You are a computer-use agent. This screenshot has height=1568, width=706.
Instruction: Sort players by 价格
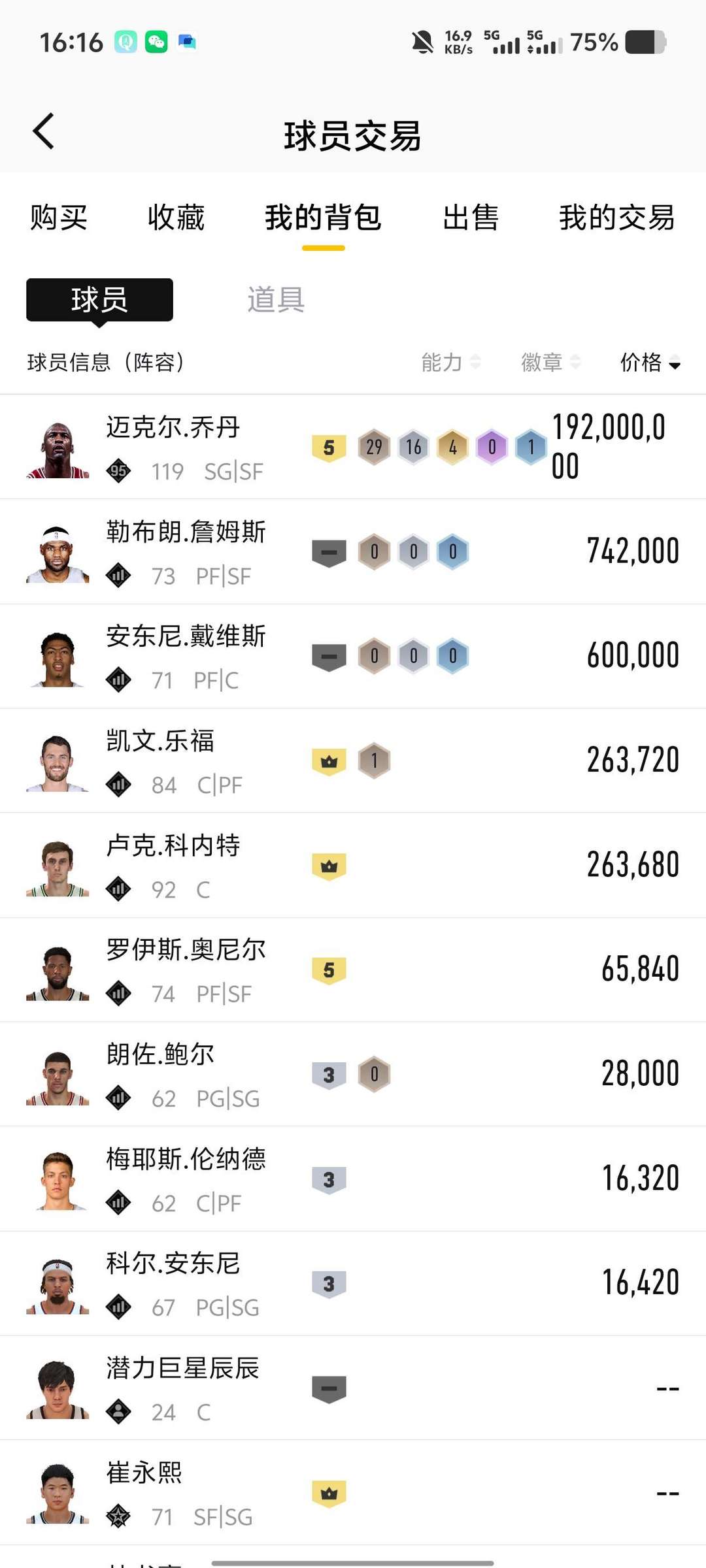pos(650,362)
